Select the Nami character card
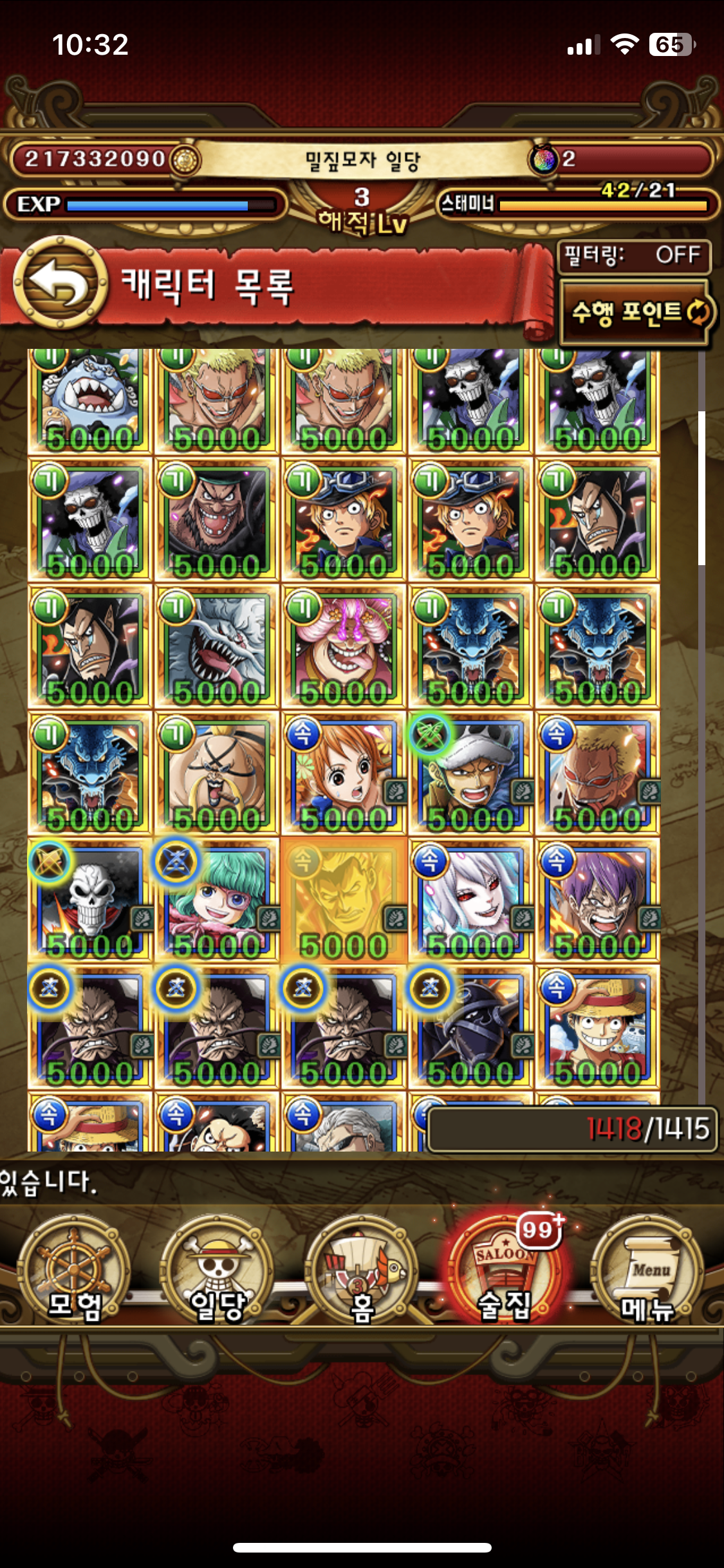The image size is (724, 1568). coord(344,773)
